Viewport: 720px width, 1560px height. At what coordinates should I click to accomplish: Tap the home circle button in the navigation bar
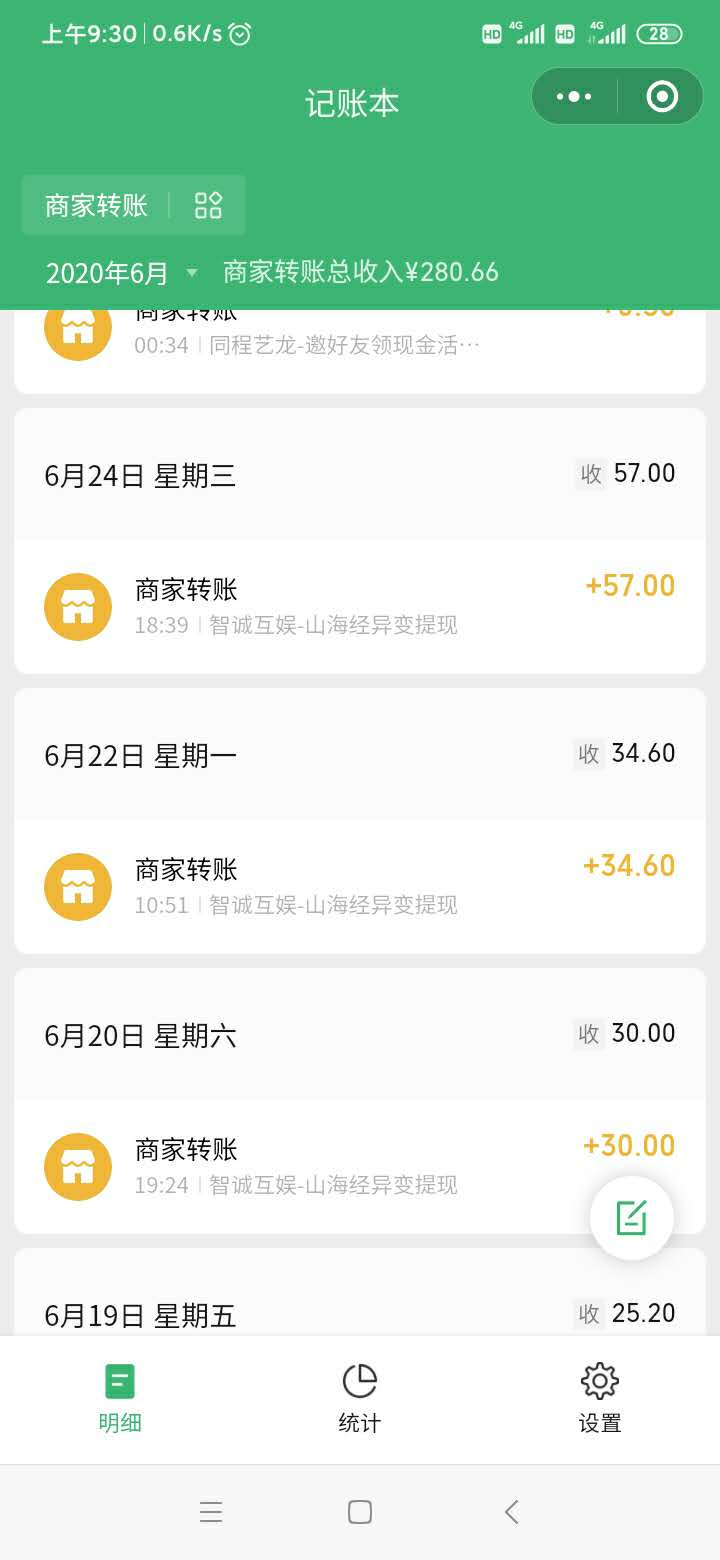(359, 1512)
